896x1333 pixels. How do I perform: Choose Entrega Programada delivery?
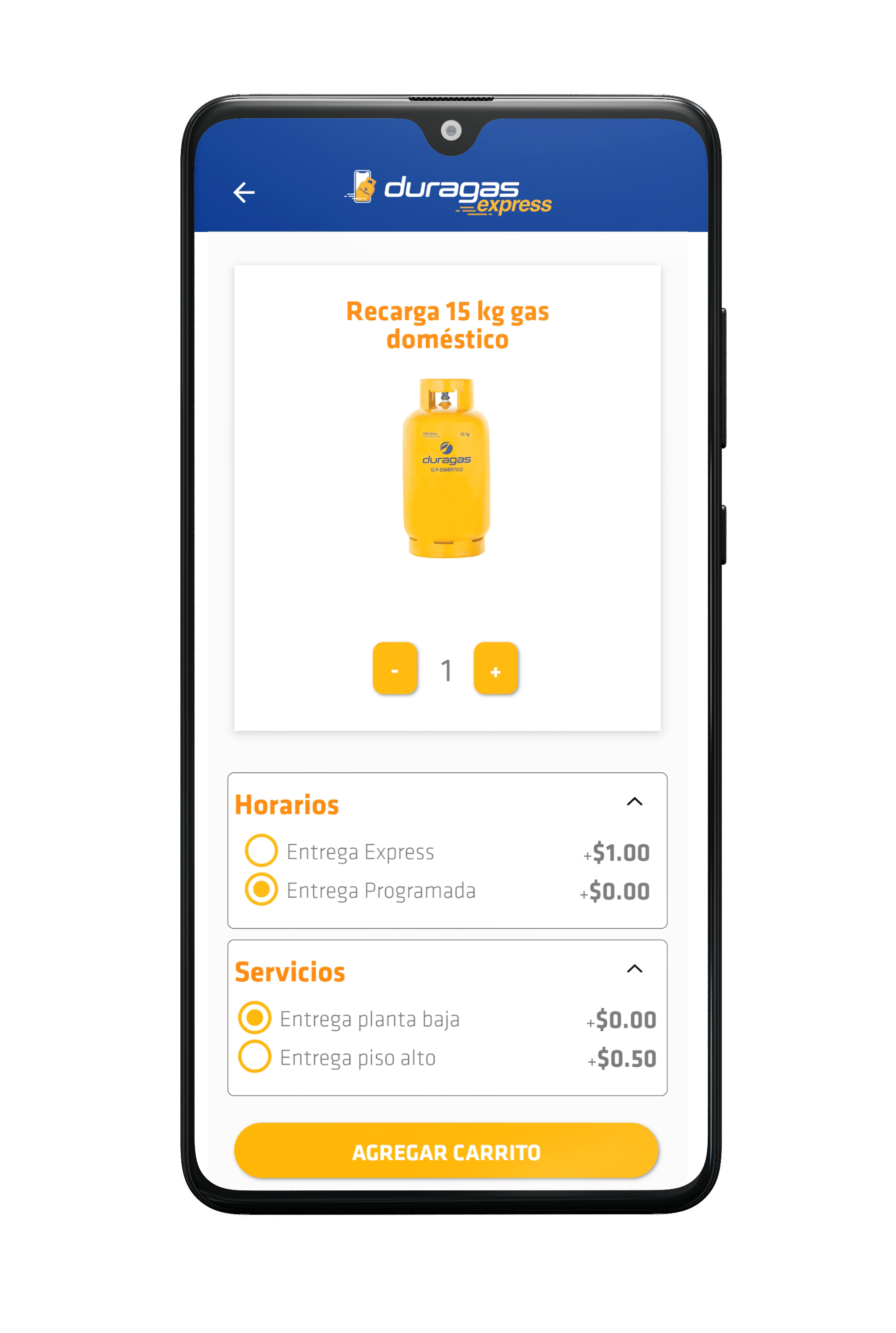click(x=261, y=890)
